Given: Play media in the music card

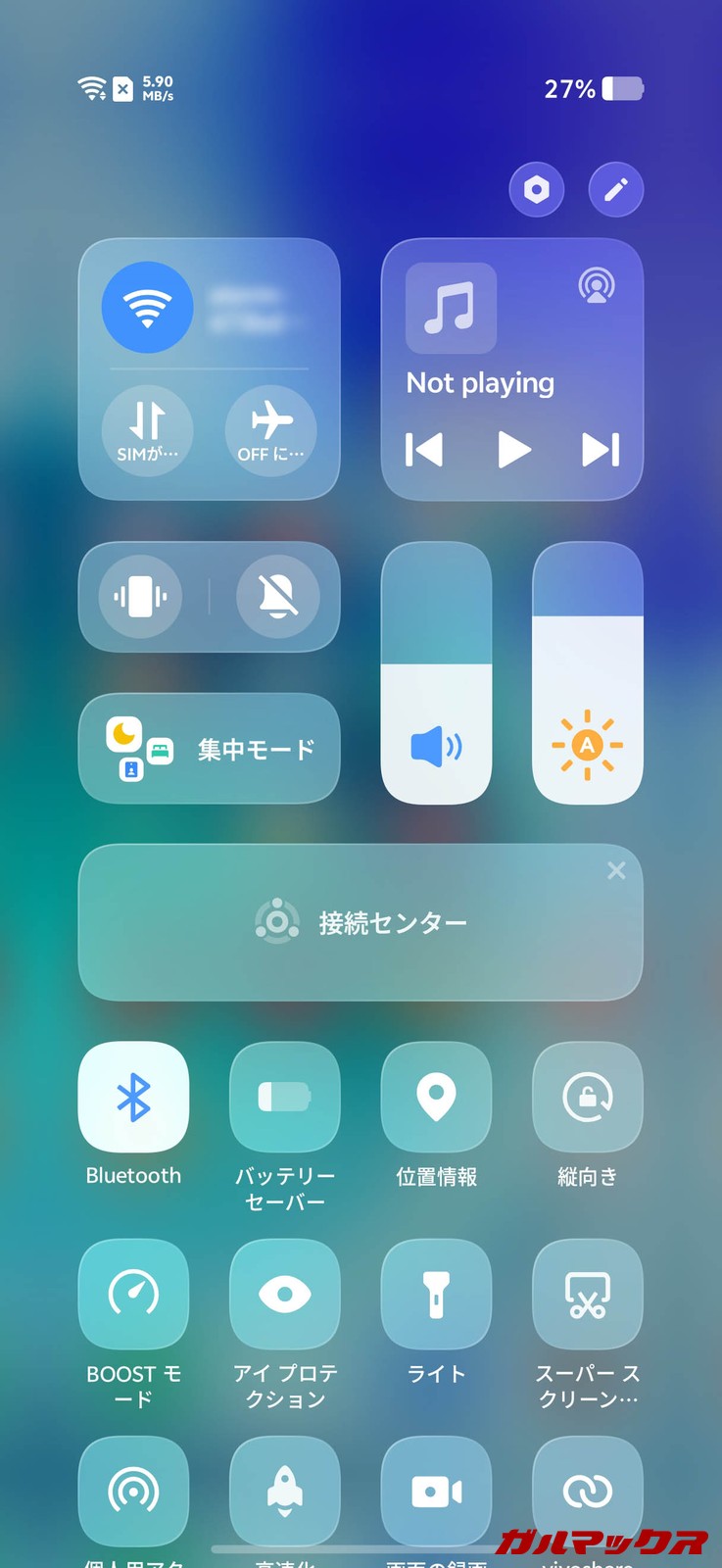Looking at the screenshot, I should pos(512,450).
